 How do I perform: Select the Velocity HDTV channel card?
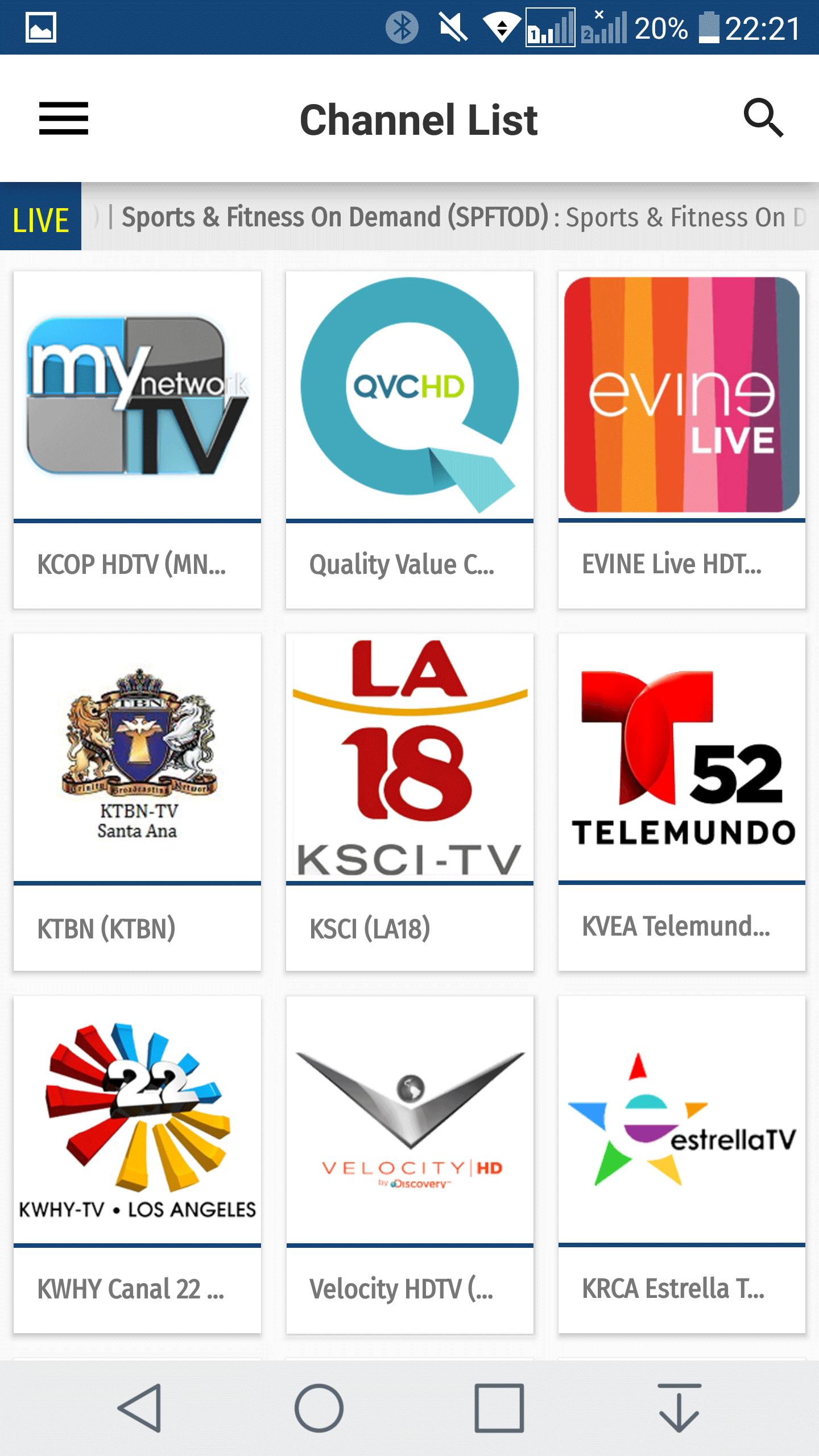tap(409, 1164)
